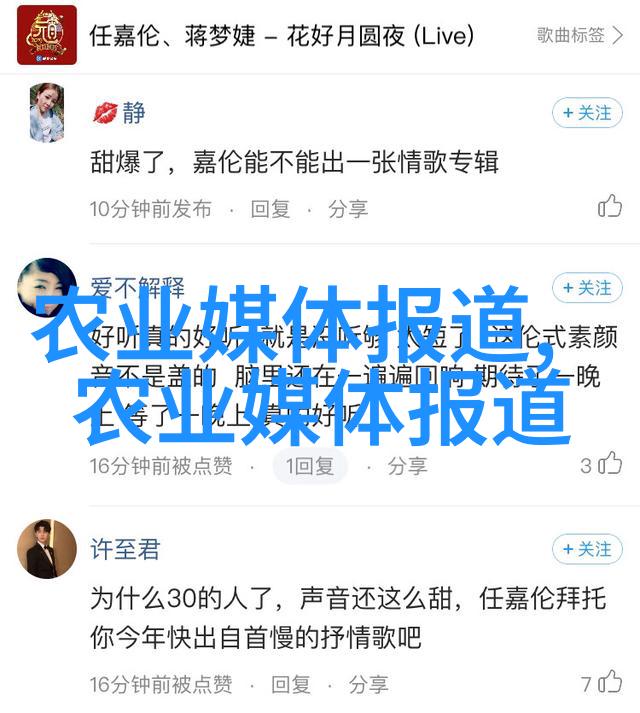Open profile avatar of 许至君

click(x=47, y=549)
